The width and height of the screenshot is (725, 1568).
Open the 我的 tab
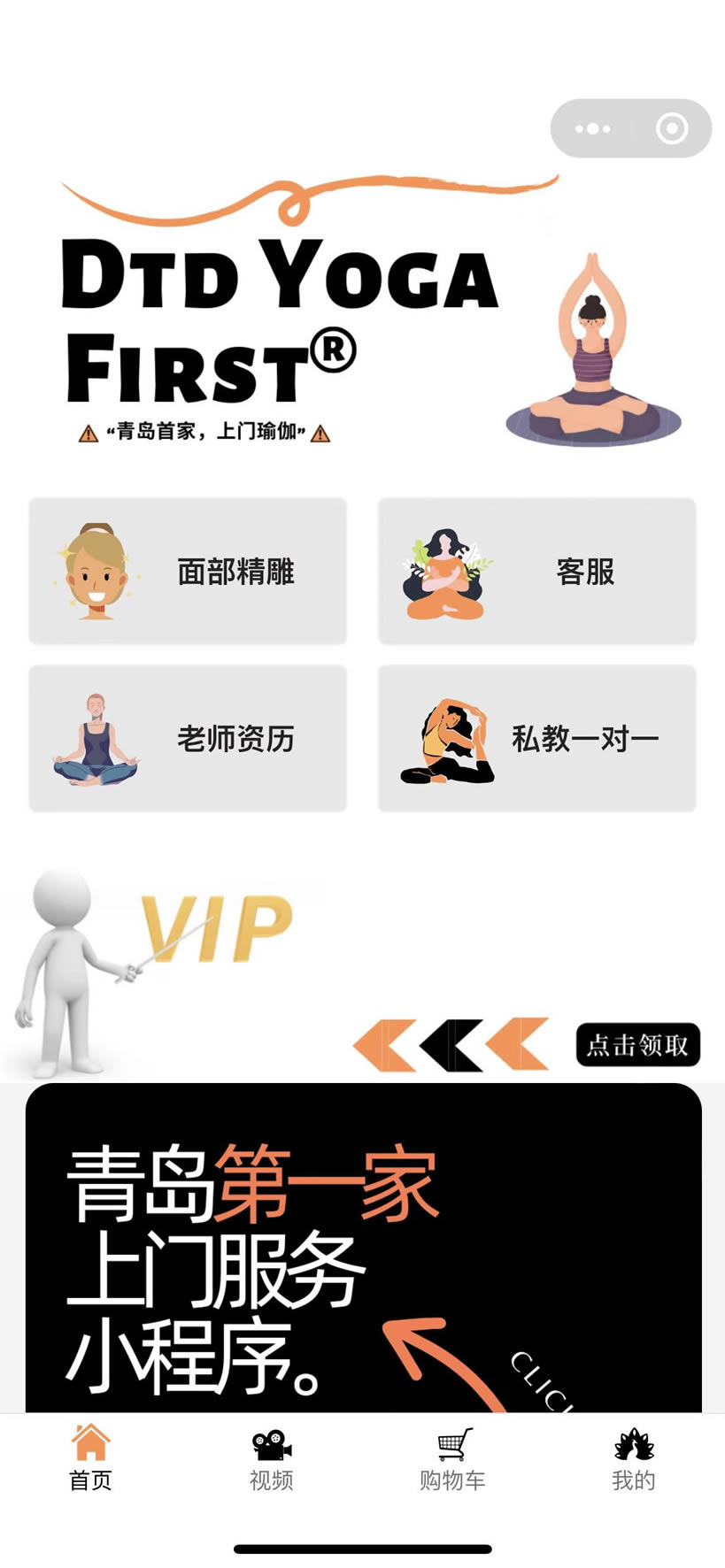point(633,1458)
